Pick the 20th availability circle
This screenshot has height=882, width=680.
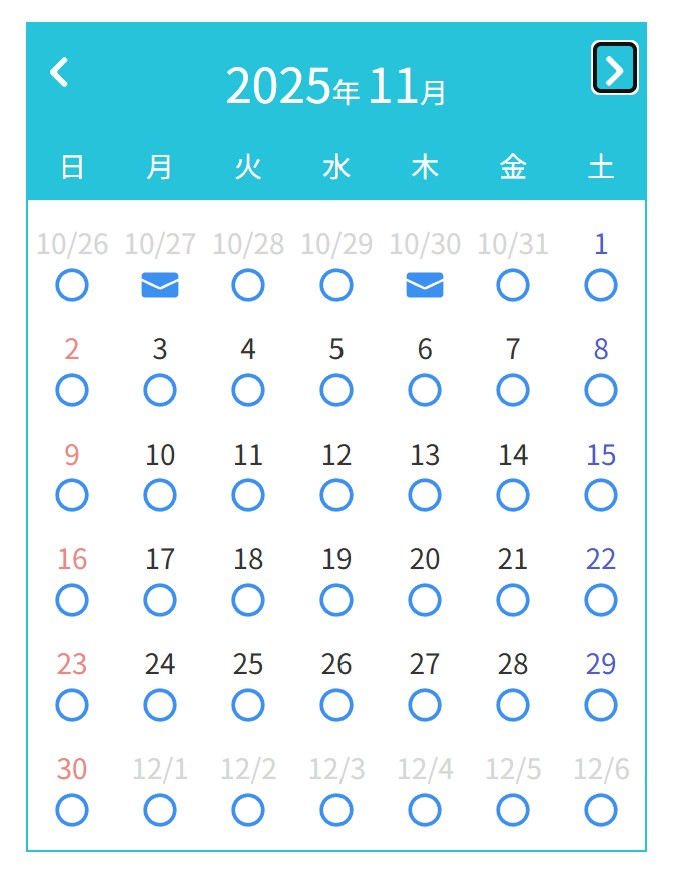coord(425,600)
